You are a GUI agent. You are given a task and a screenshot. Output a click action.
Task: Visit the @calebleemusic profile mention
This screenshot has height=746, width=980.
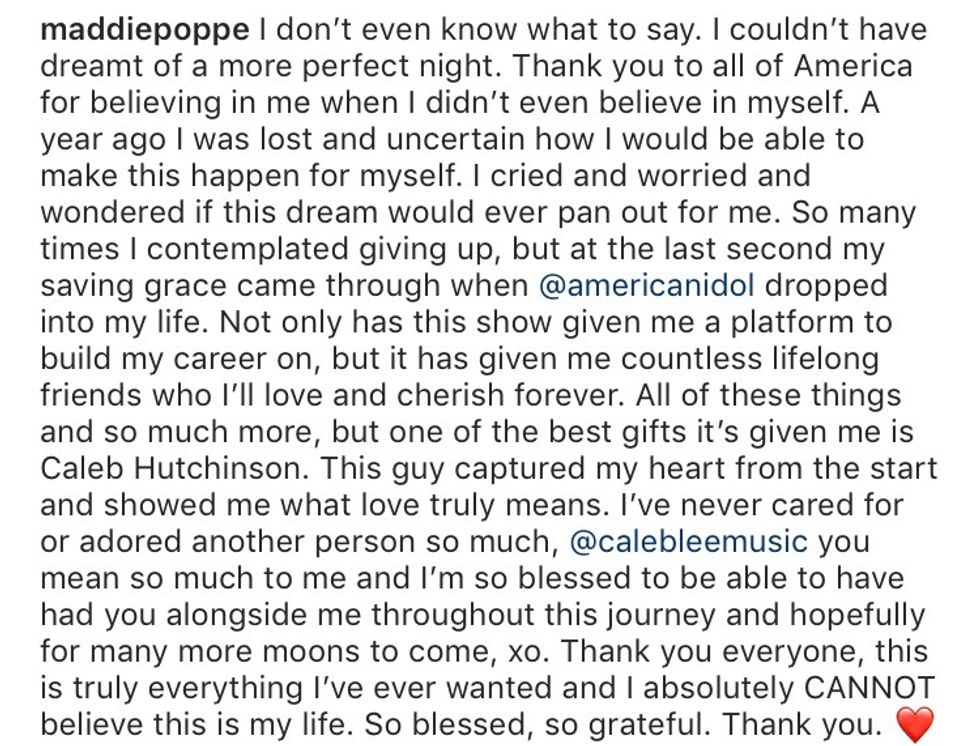tap(688, 542)
